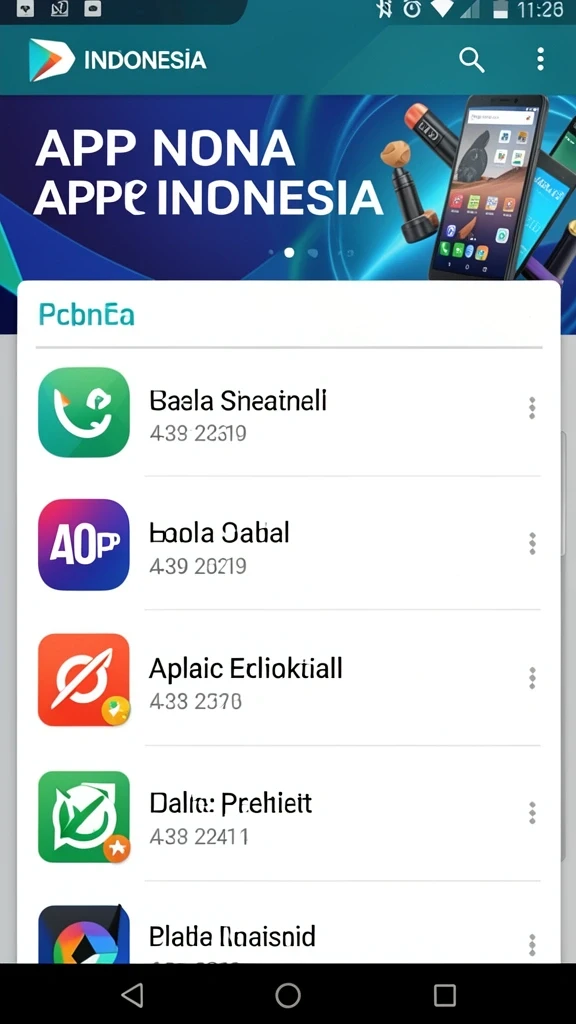Open the APP NONA promotional banner
Screen dimensions: 576x1024
(x=288, y=188)
